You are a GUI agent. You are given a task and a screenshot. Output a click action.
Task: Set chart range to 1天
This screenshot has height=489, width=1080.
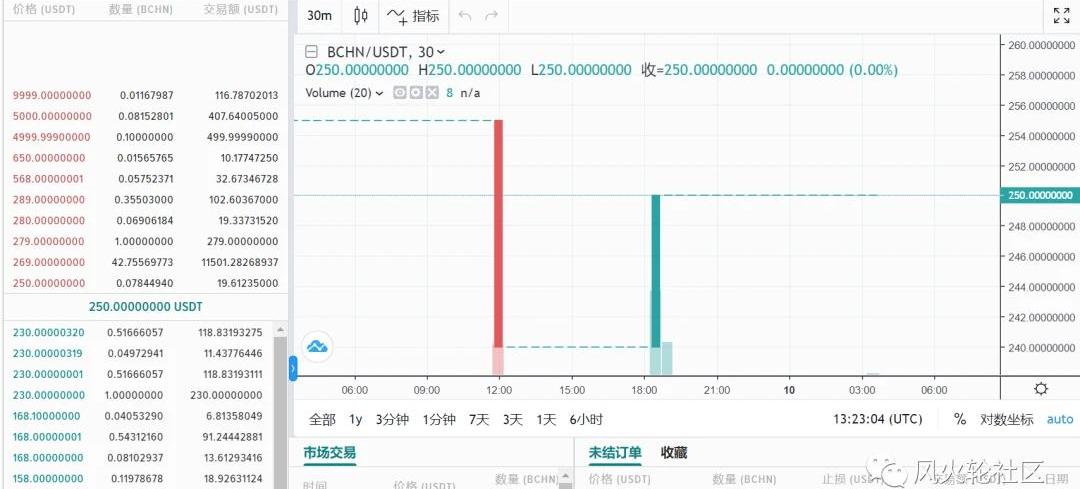546,420
